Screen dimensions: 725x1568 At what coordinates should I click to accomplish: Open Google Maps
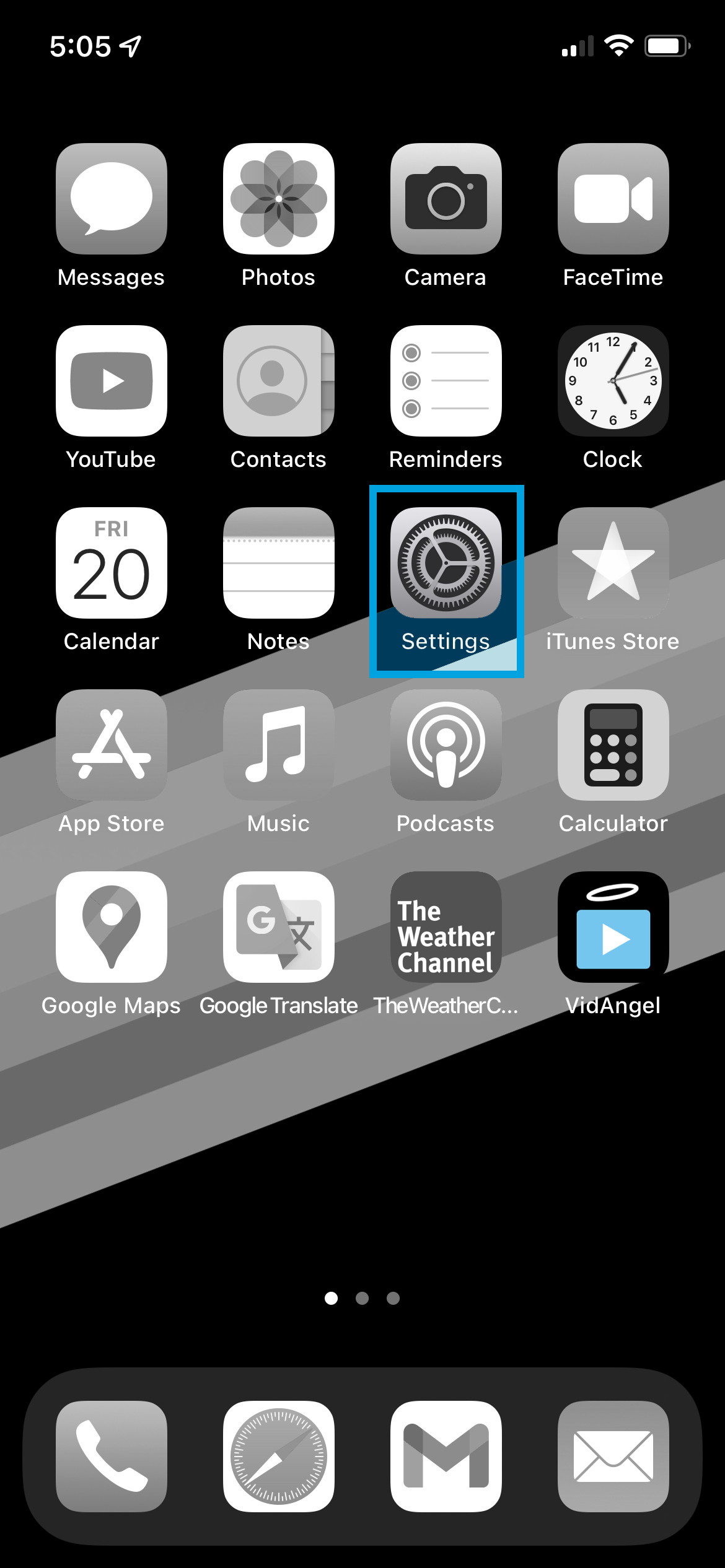(x=112, y=927)
